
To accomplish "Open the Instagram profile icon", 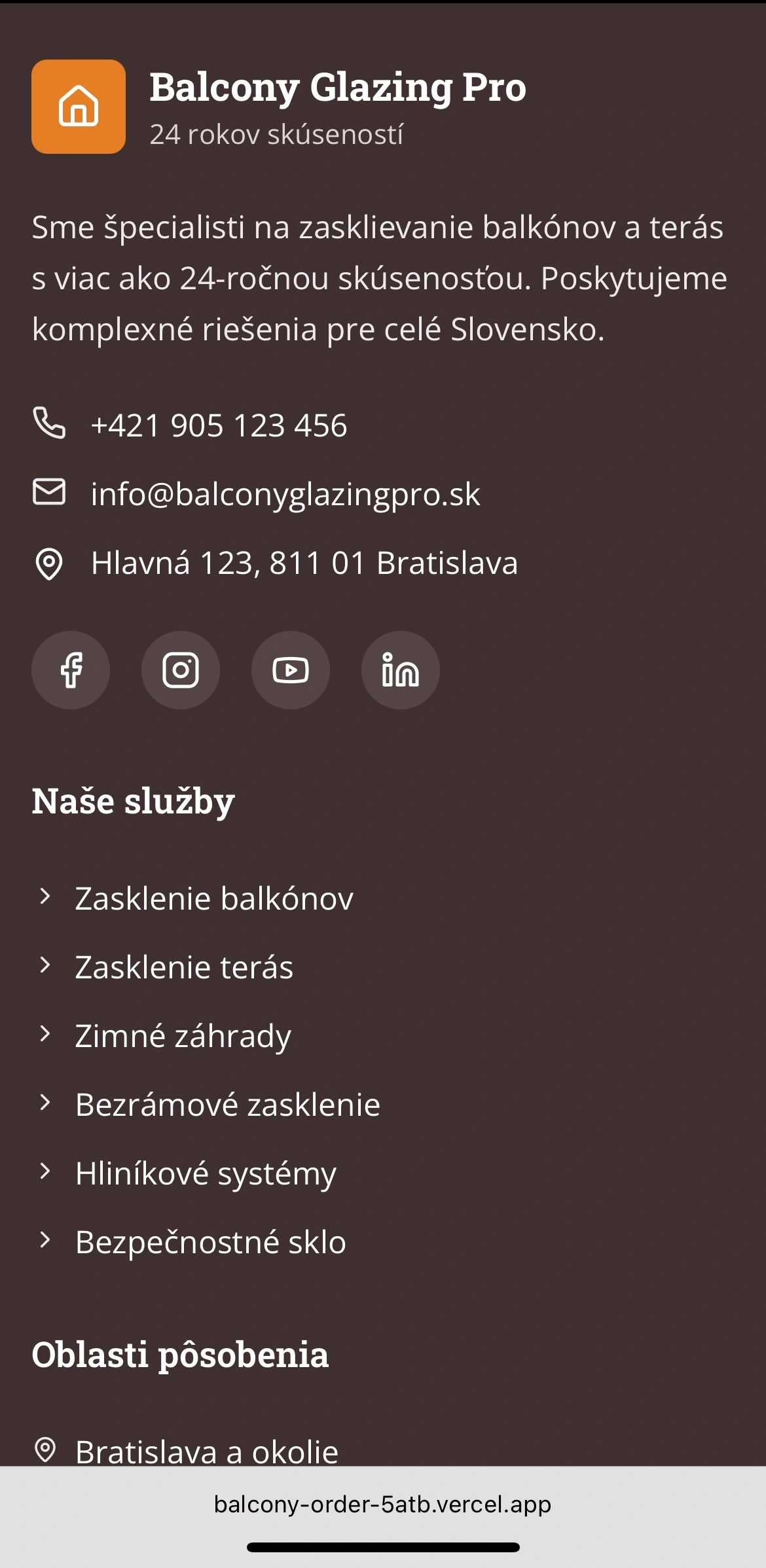I will (x=181, y=670).
